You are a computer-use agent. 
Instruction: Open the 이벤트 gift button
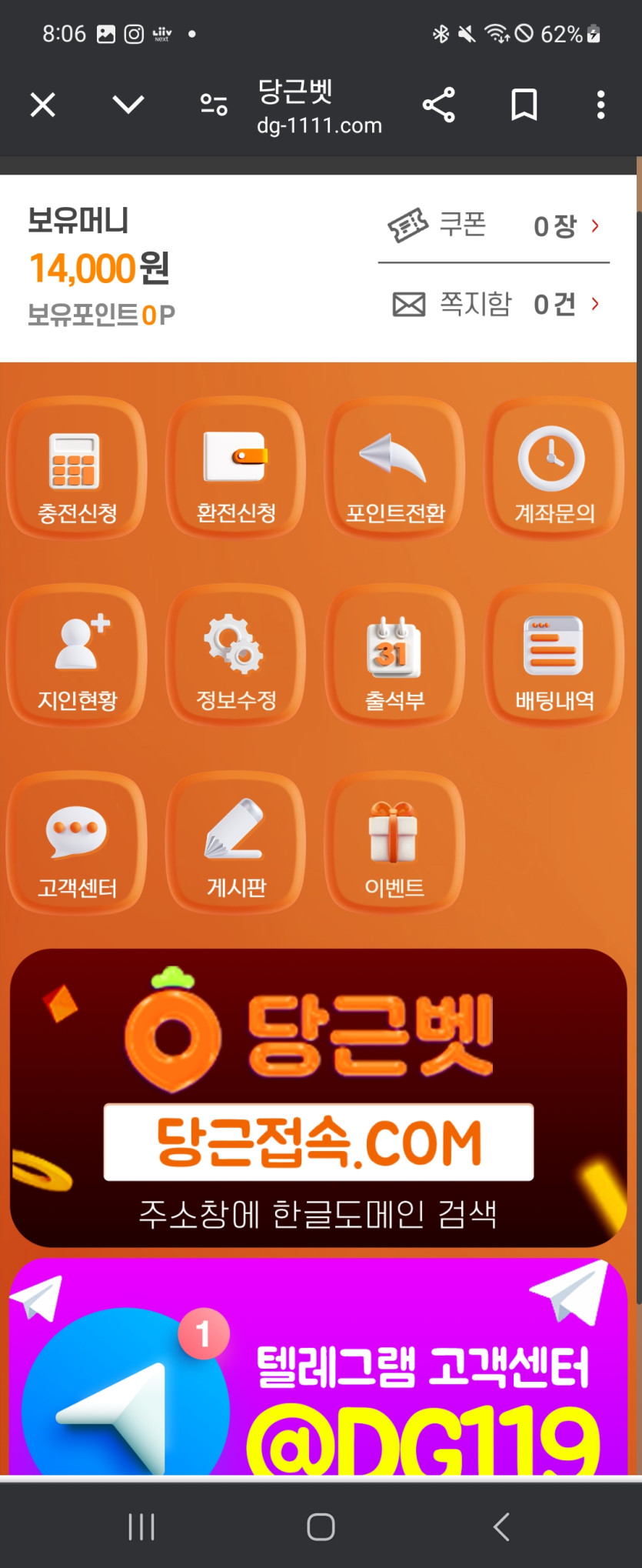click(x=395, y=844)
